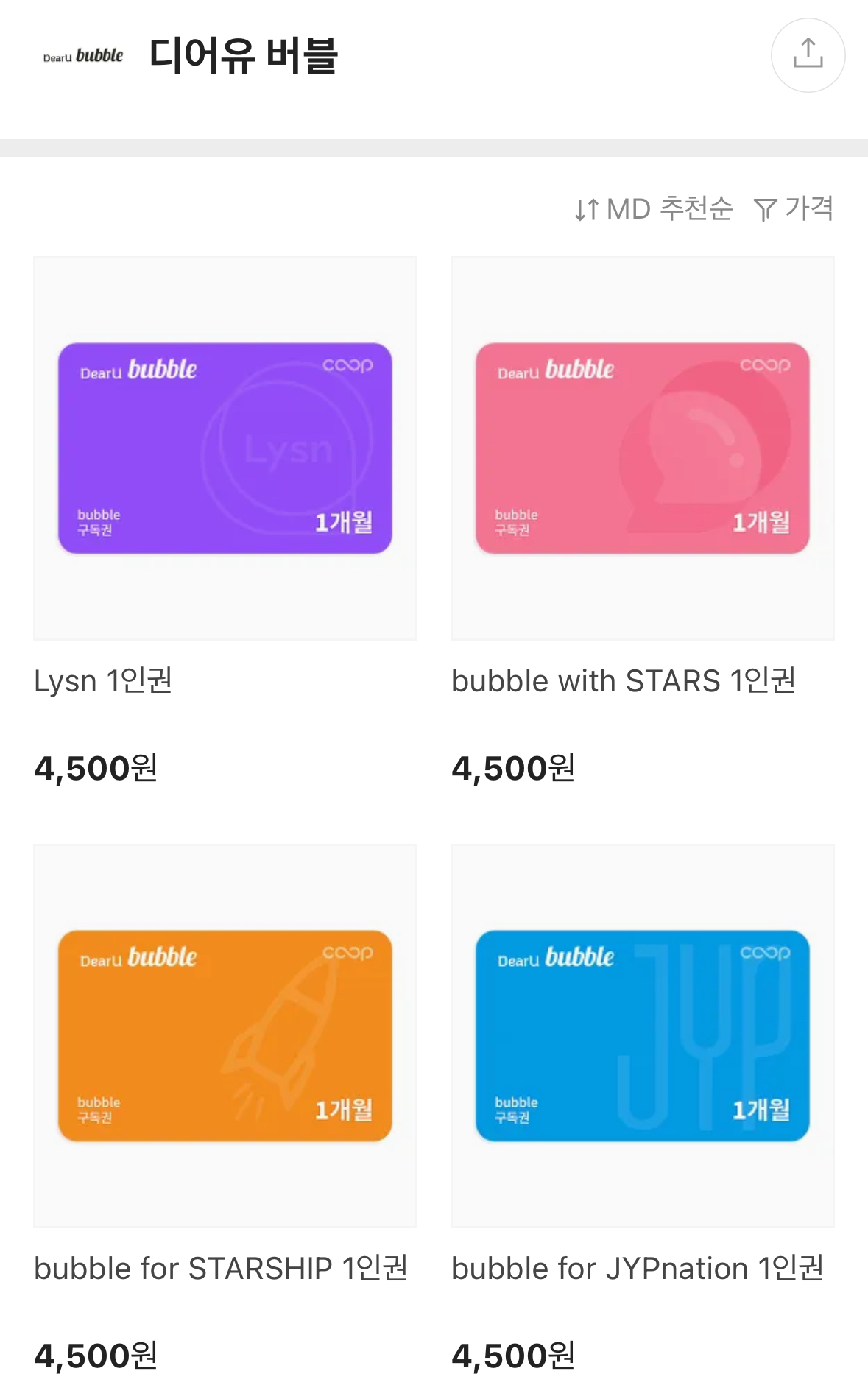Click the 4,500원 price under JYPnation

(515, 1355)
